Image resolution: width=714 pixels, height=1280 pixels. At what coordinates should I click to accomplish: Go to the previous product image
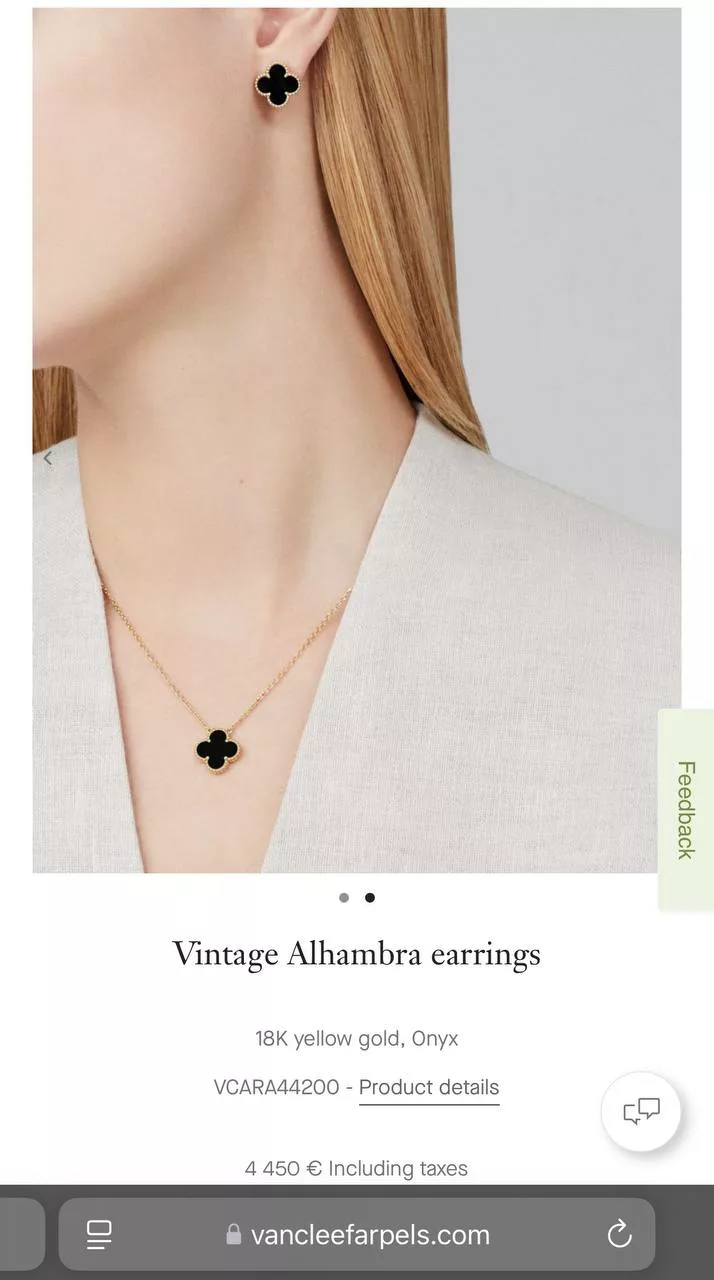point(47,458)
